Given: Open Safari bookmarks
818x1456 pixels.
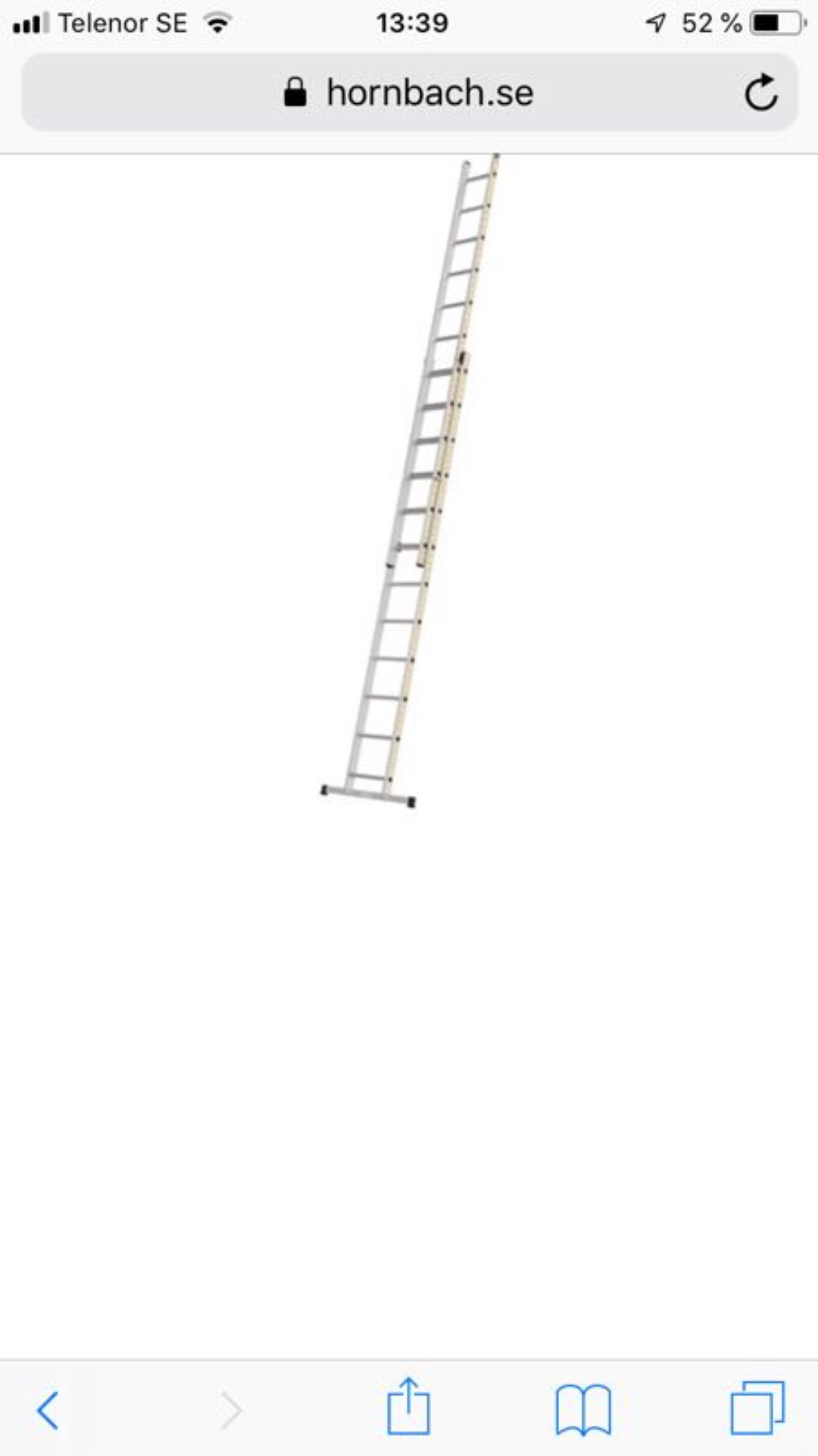Looking at the screenshot, I should tap(582, 1410).
